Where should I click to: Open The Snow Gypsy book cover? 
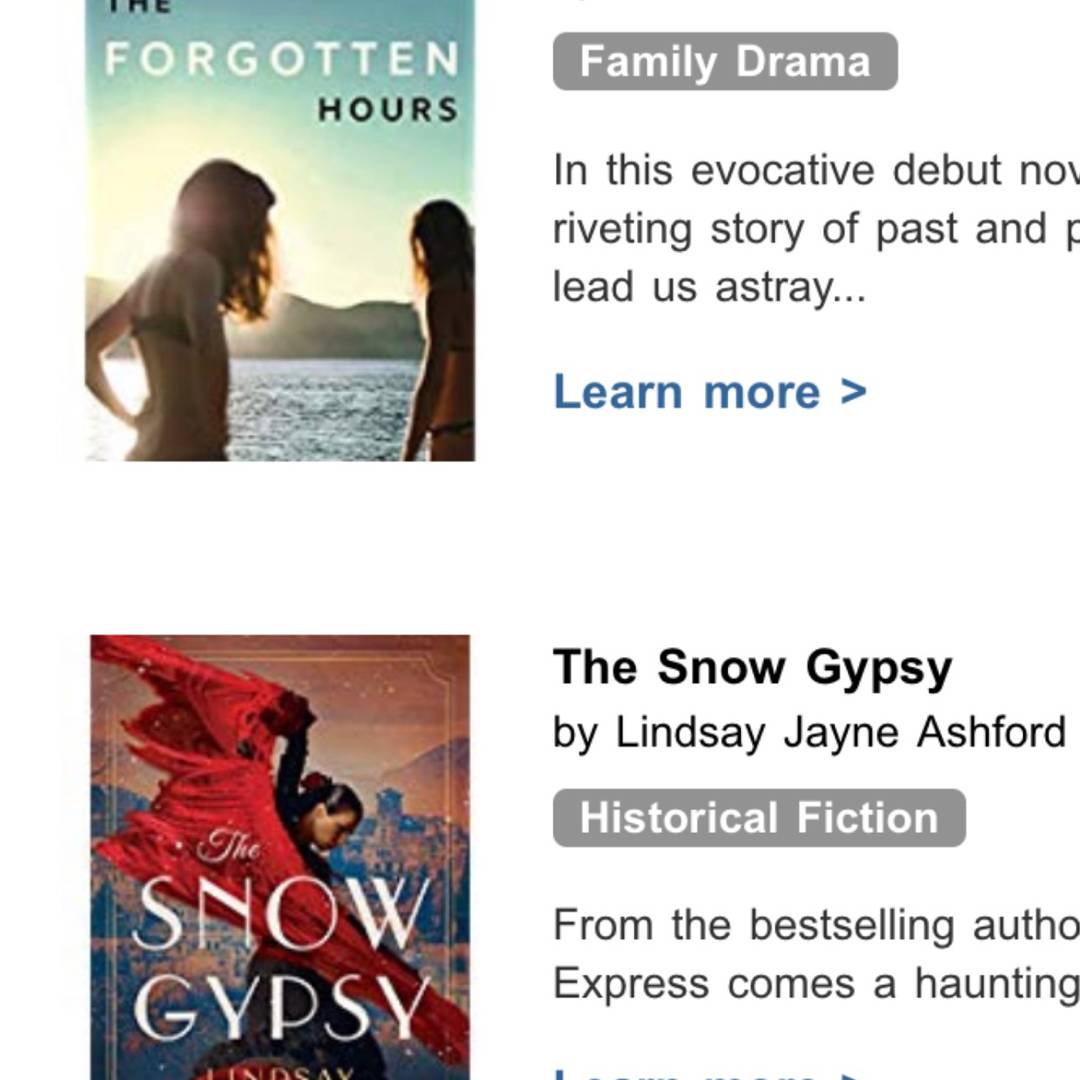280,857
